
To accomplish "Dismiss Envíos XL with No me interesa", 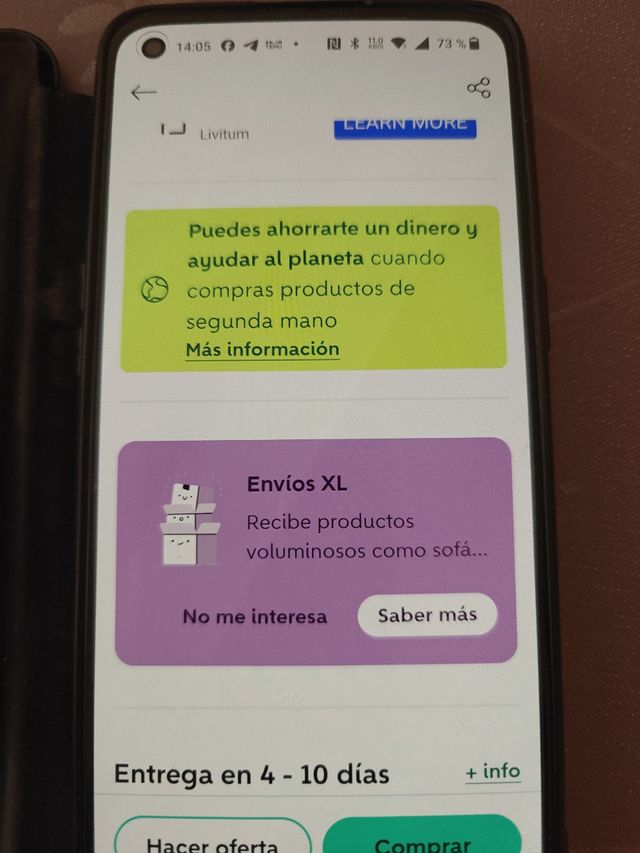I will (254, 617).
